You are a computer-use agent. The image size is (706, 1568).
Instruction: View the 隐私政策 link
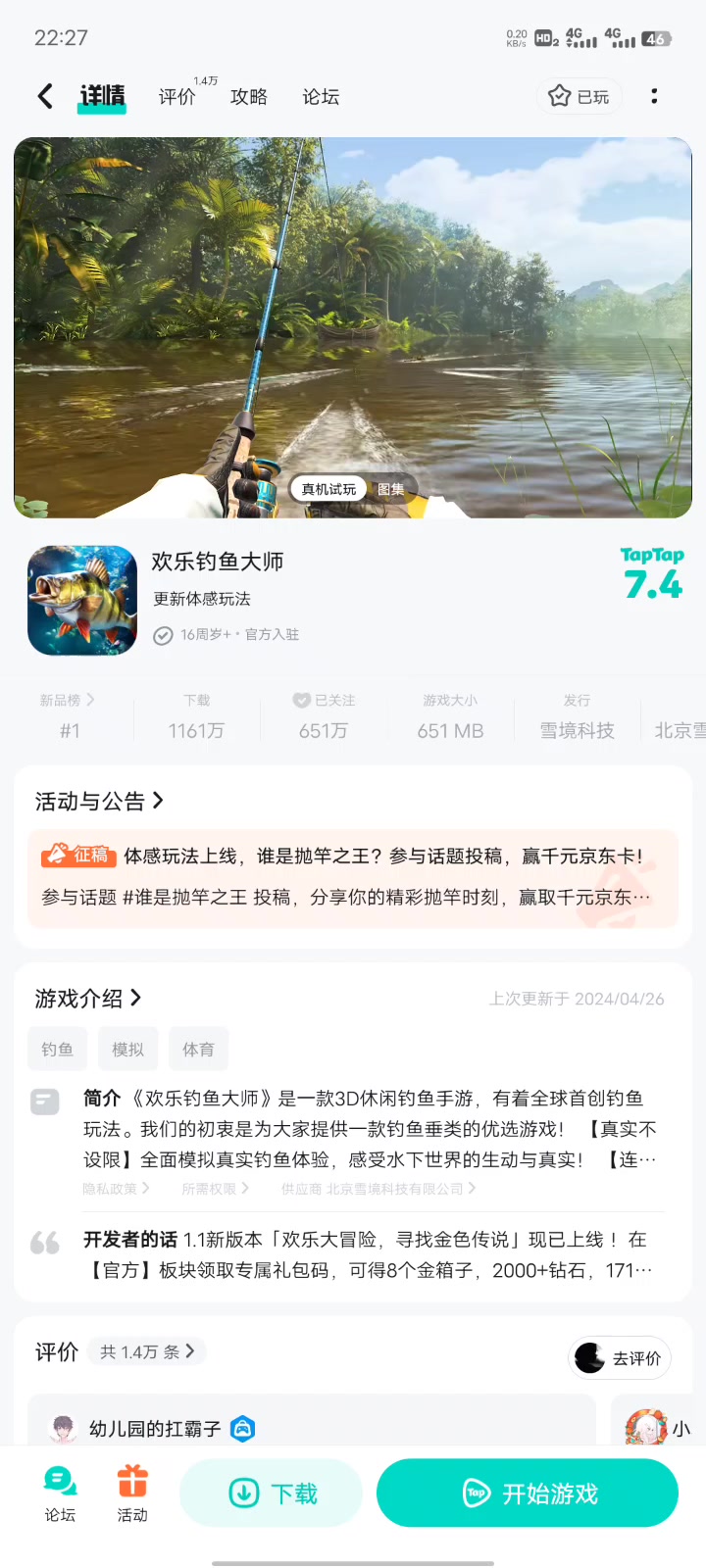tap(116, 1189)
